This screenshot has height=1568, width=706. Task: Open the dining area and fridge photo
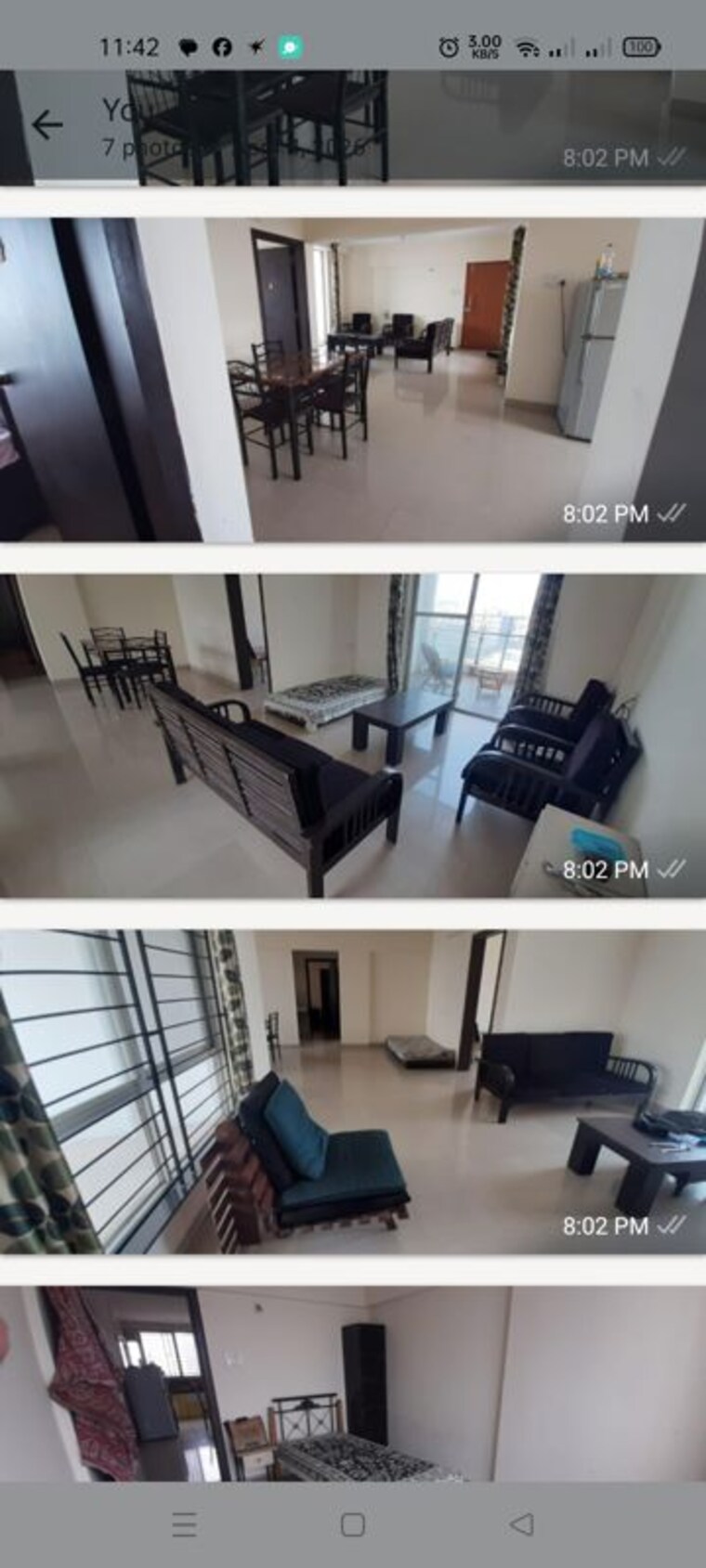pos(353,379)
